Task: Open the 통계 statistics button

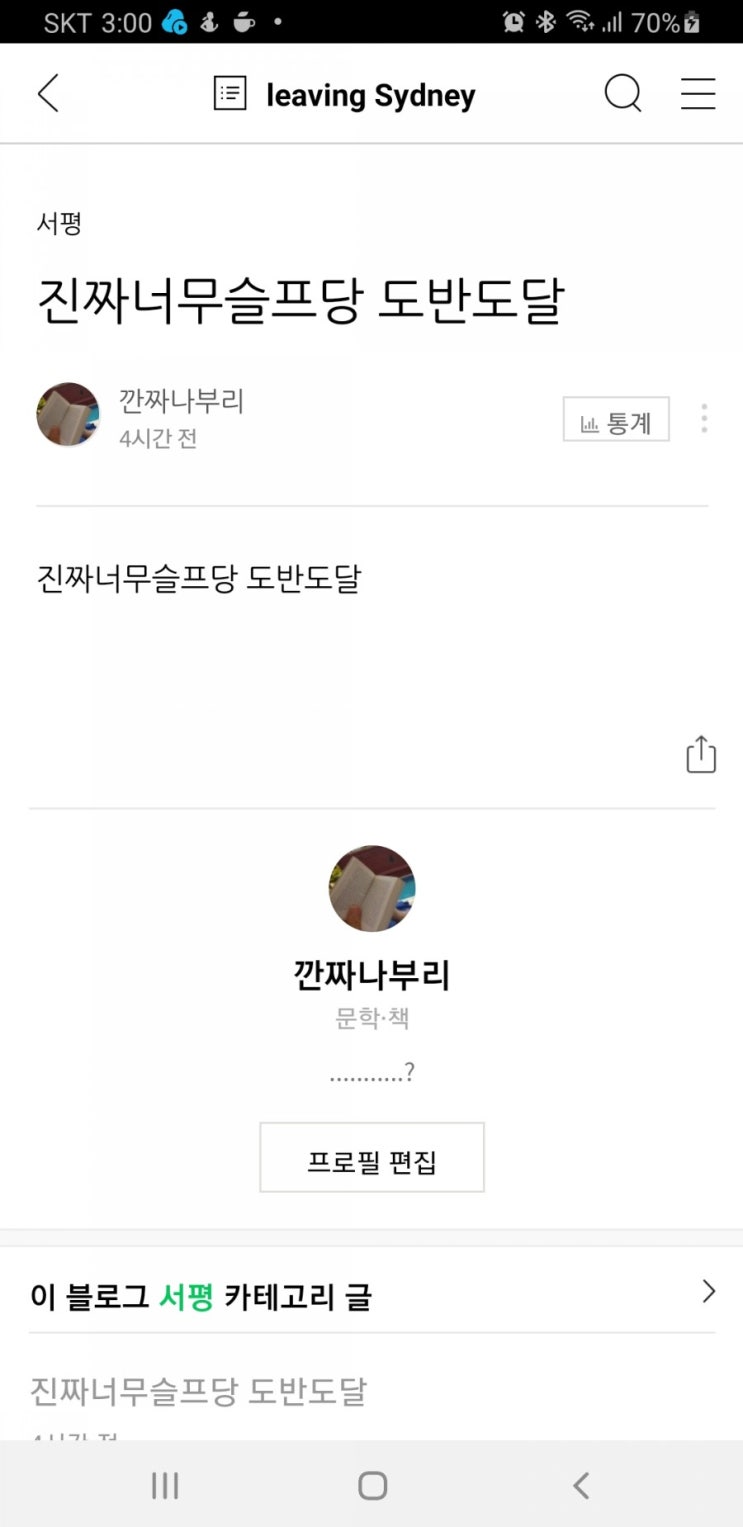Action: click(616, 420)
